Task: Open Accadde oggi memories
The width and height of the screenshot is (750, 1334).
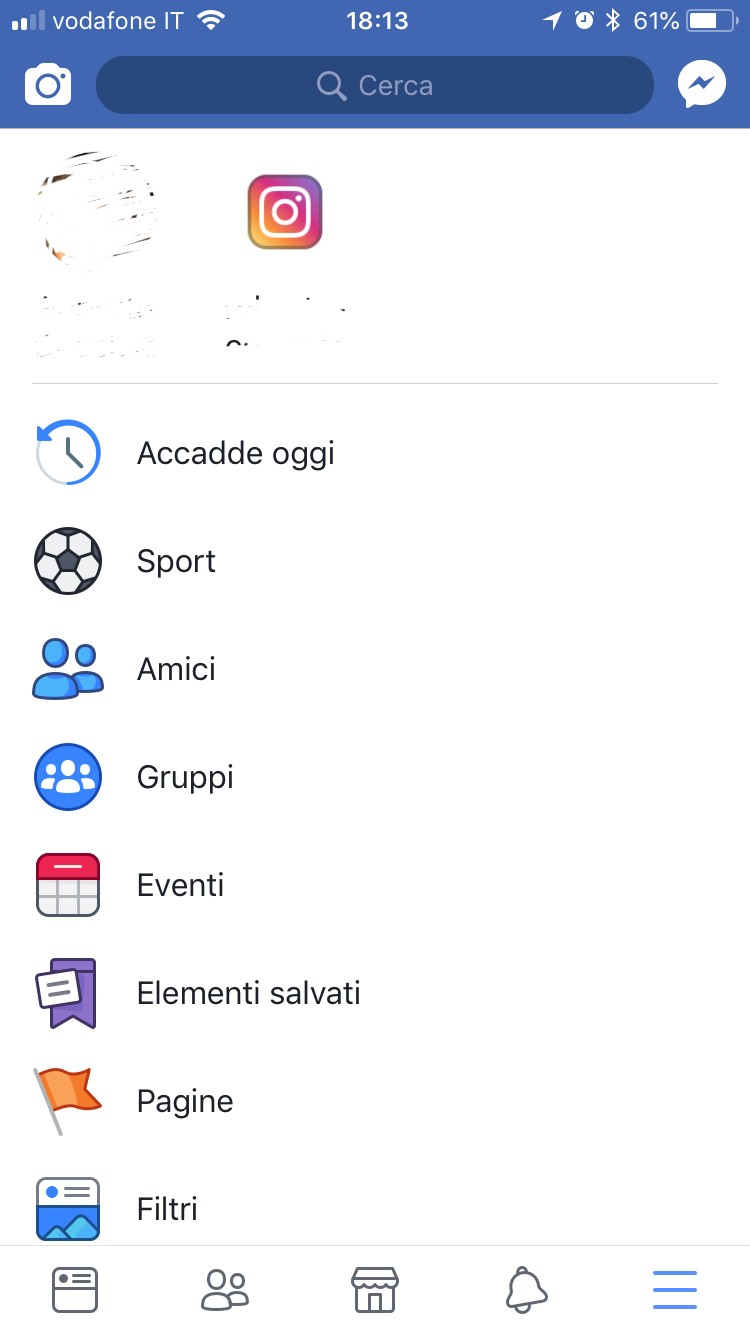Action: pyautogui.click(x=236, y=453)
